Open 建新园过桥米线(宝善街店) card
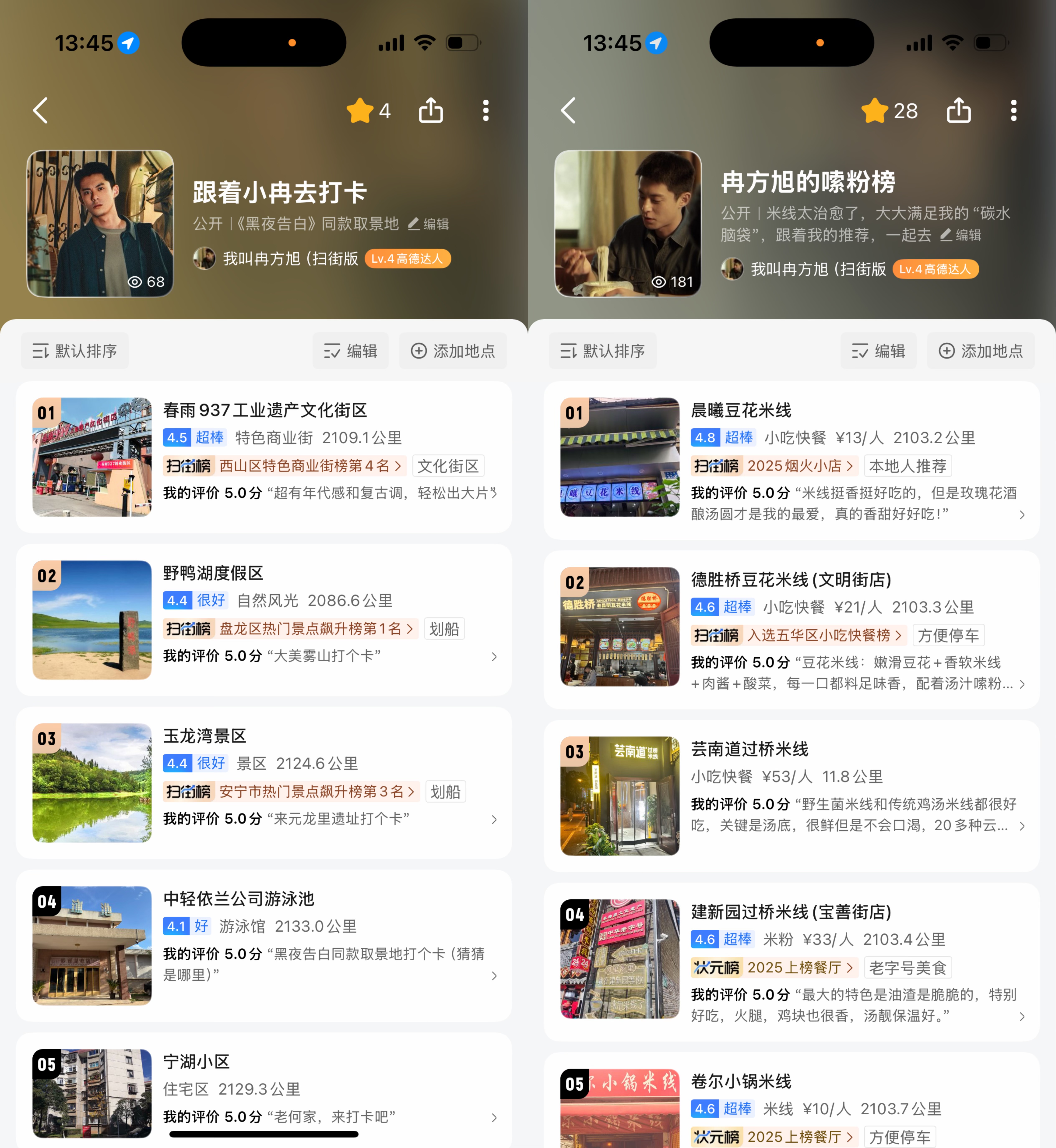The width and height of the screenshot is (1056, 1148). coord(790,912)
